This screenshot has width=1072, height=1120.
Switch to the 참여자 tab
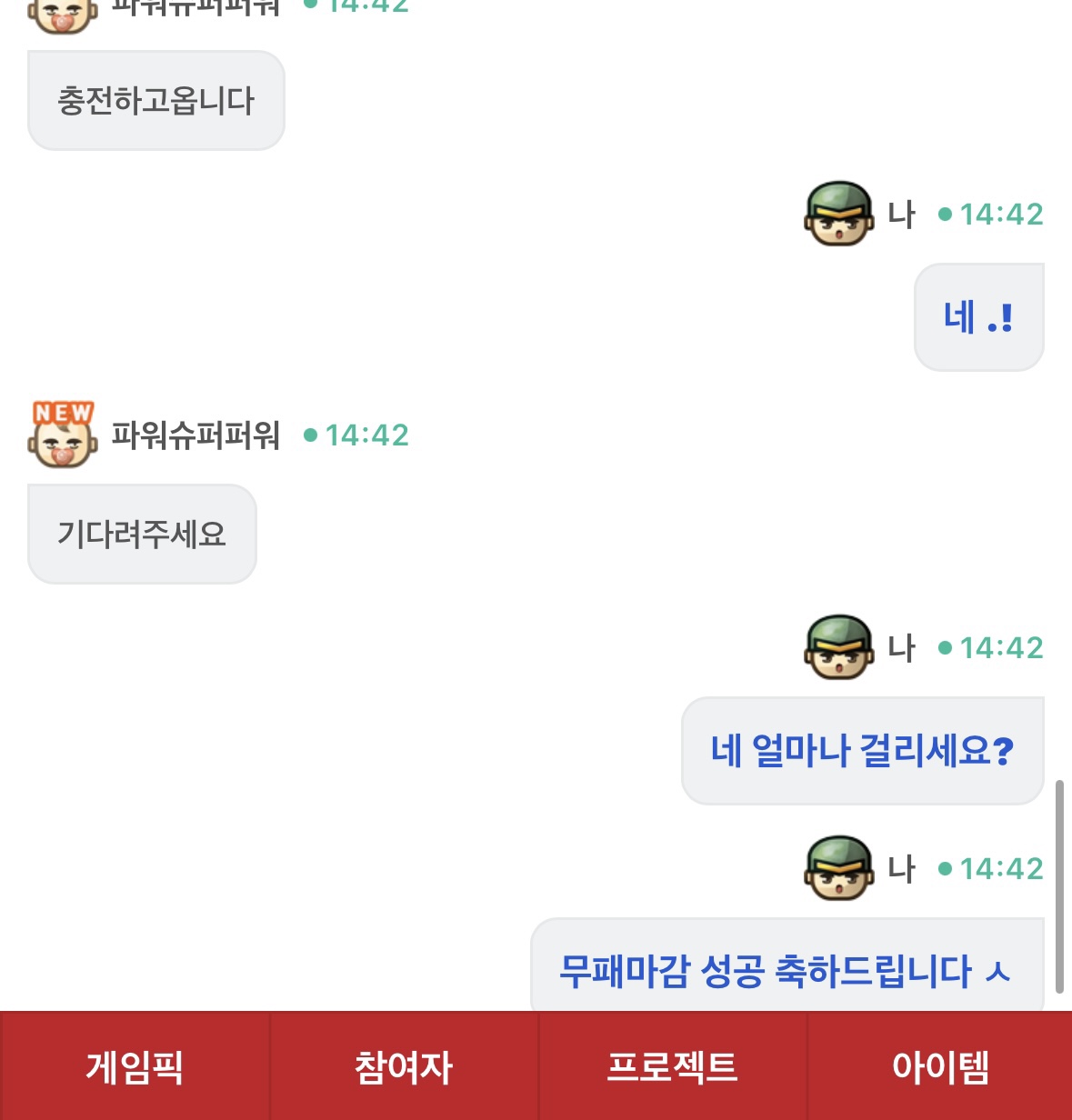pyautogui.click(x=403, y=1066)
